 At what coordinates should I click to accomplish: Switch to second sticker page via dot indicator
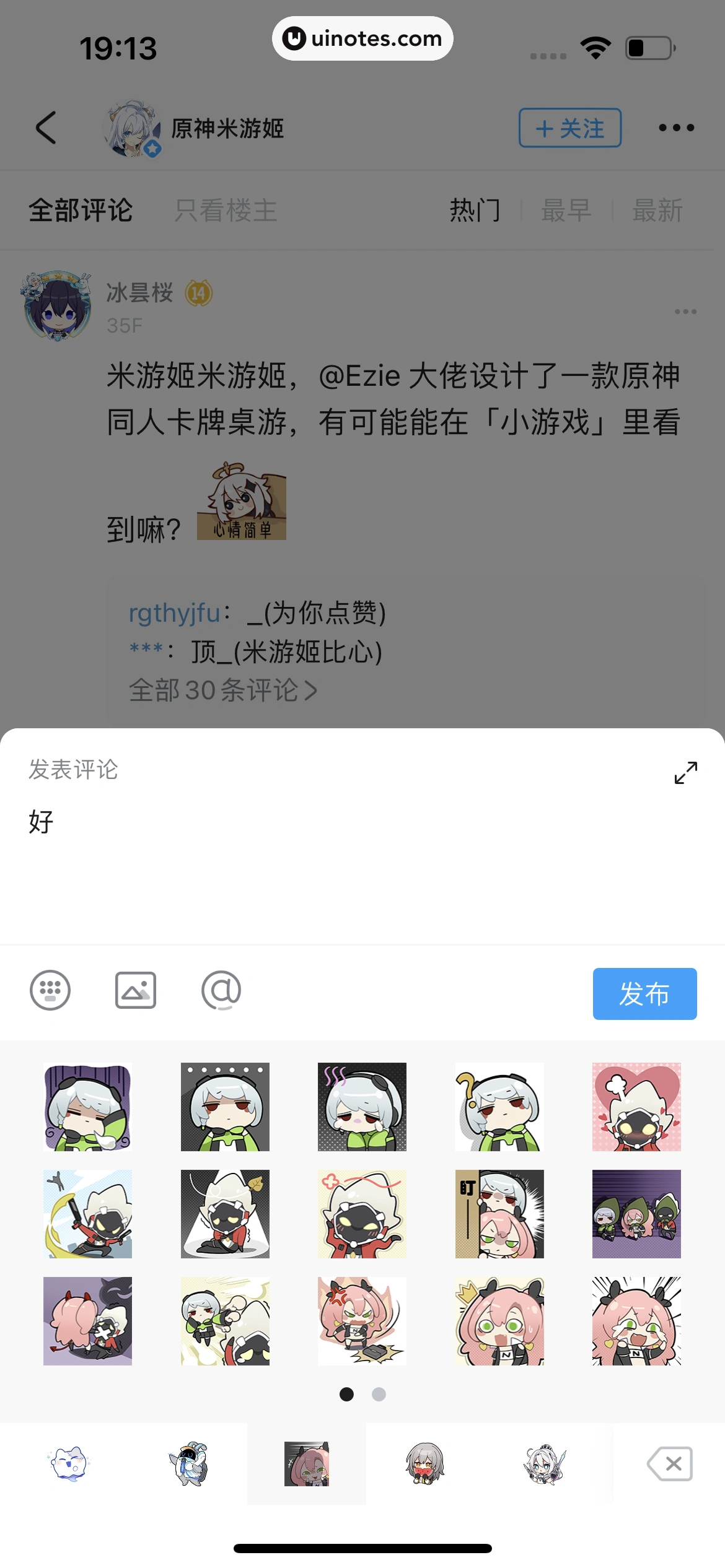point(378,1395)
